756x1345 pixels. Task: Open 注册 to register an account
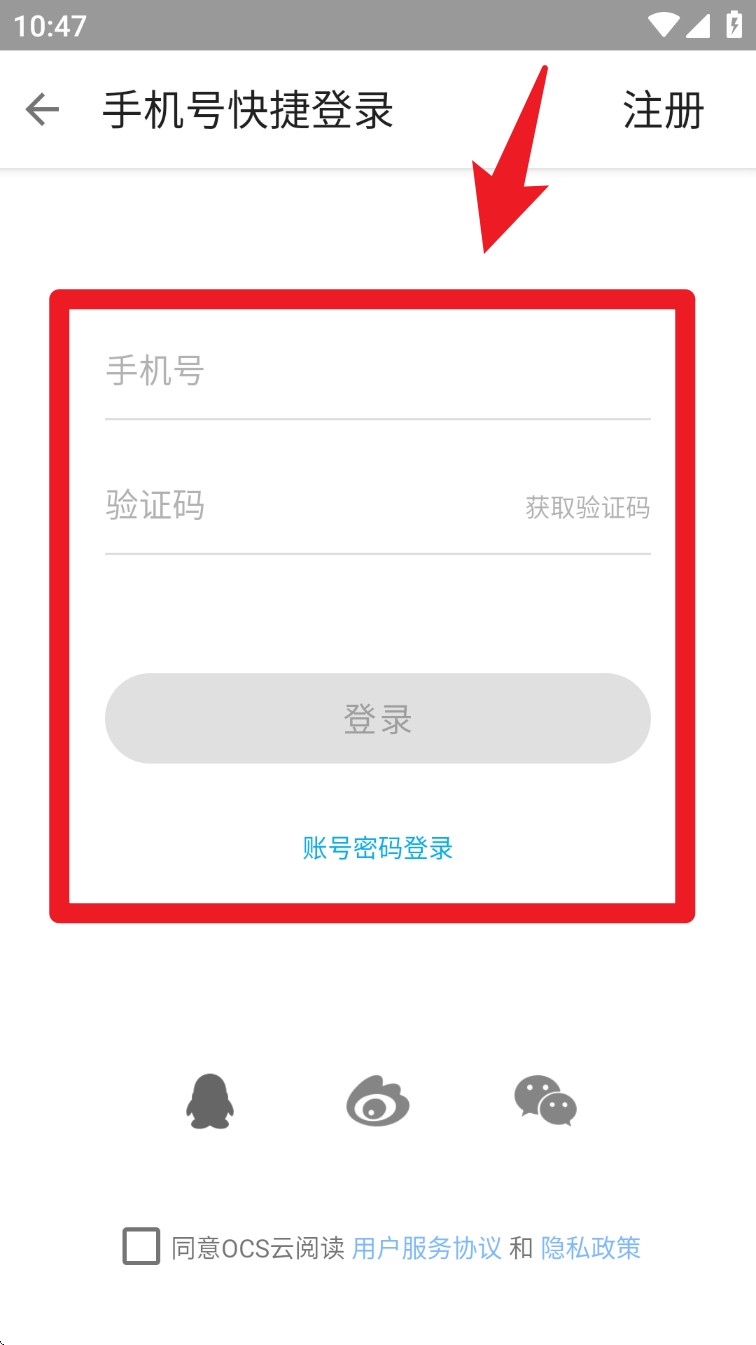pos(663,110)
